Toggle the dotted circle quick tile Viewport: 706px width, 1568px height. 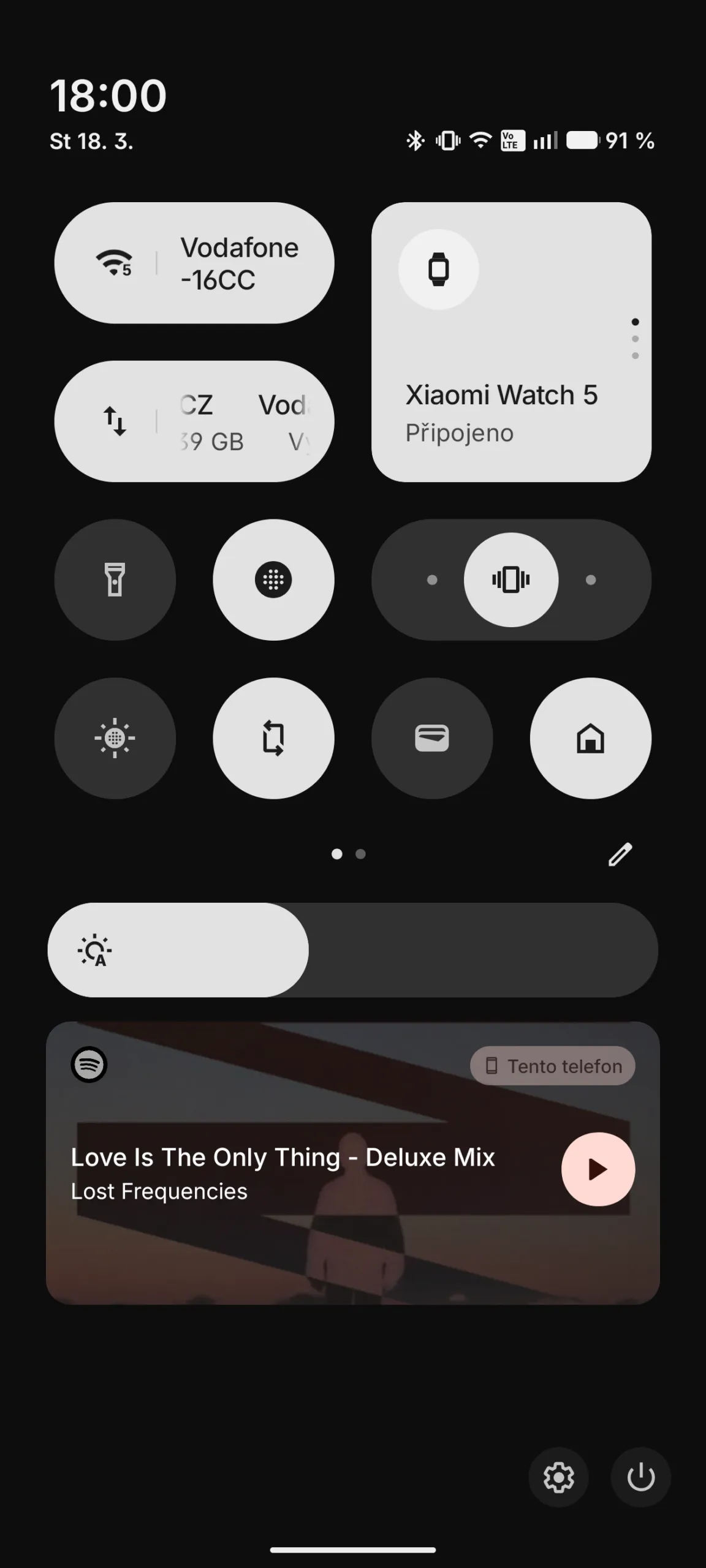point(273,579)
